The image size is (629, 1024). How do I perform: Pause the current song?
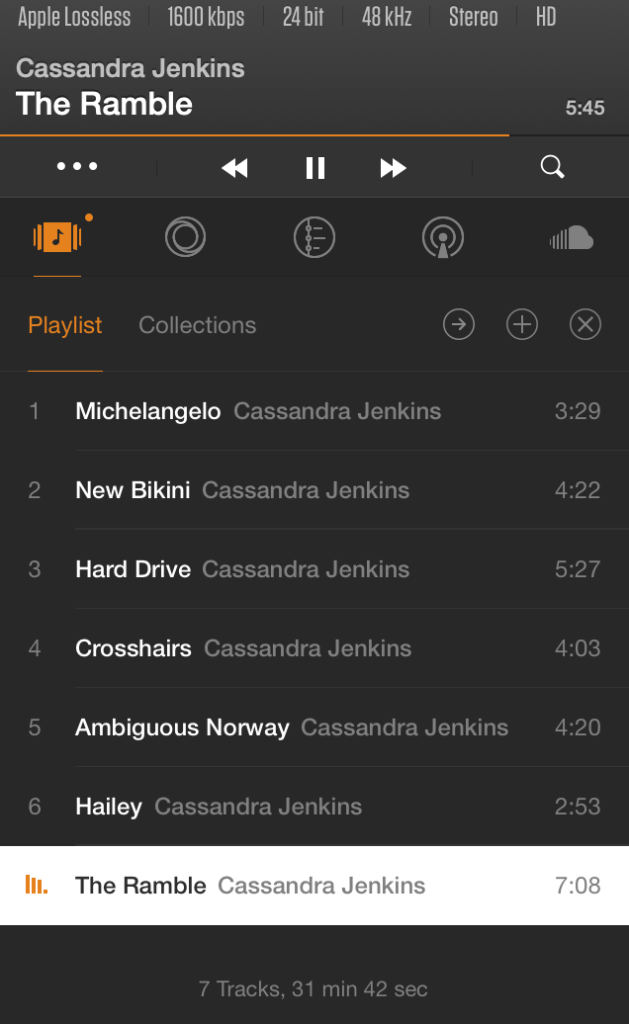[x=315, y=168]
